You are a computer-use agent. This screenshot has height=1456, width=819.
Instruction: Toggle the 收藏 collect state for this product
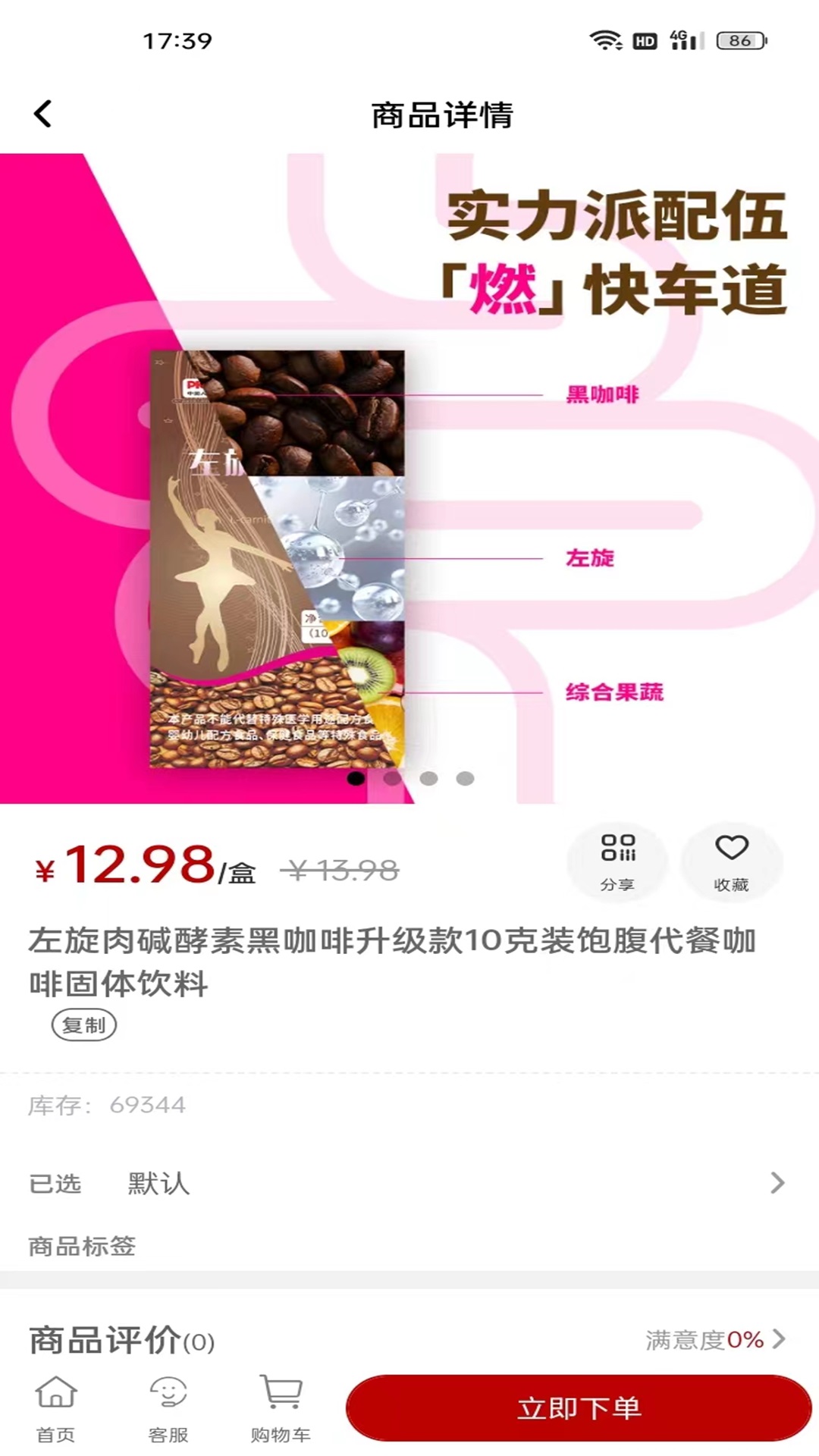731,861
